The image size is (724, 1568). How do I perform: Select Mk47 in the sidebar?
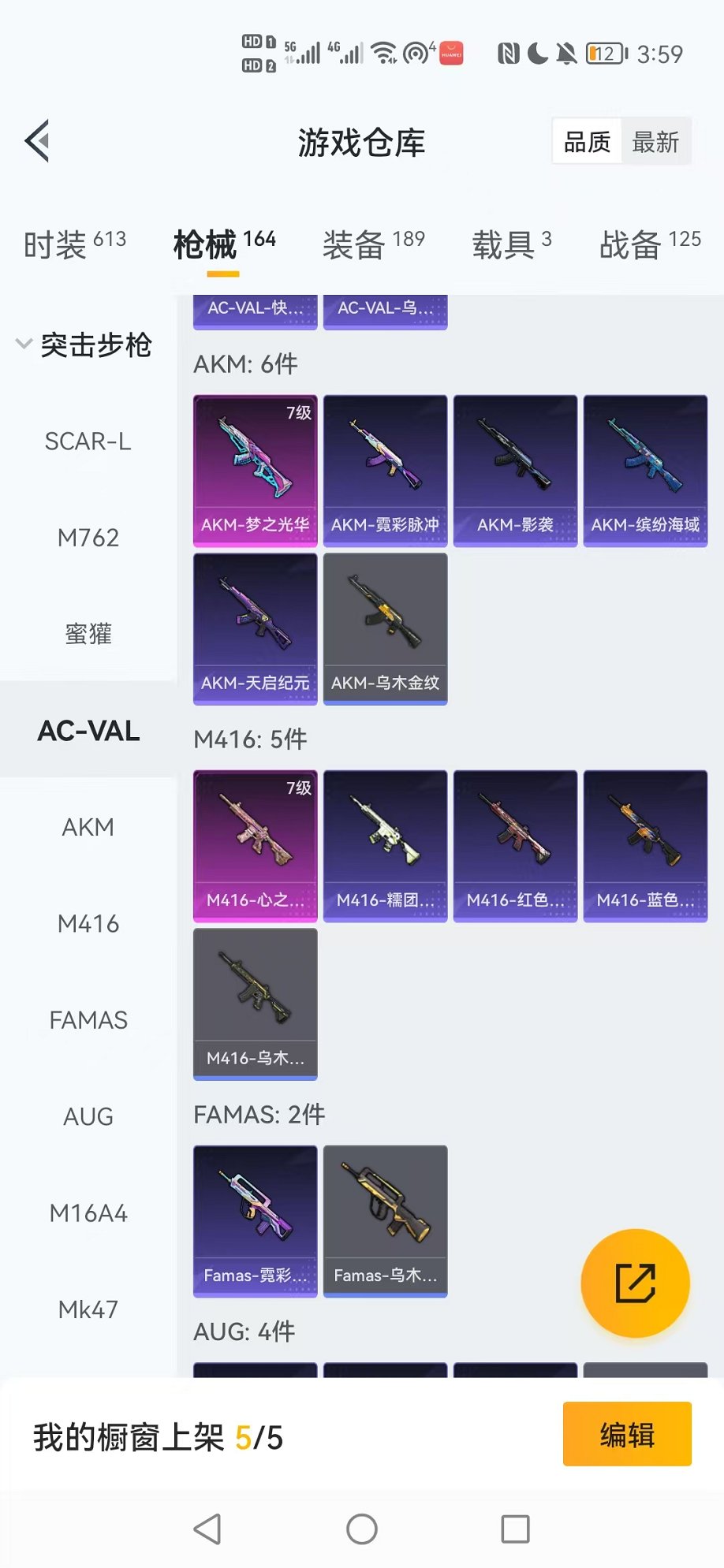coord(88,1309)
